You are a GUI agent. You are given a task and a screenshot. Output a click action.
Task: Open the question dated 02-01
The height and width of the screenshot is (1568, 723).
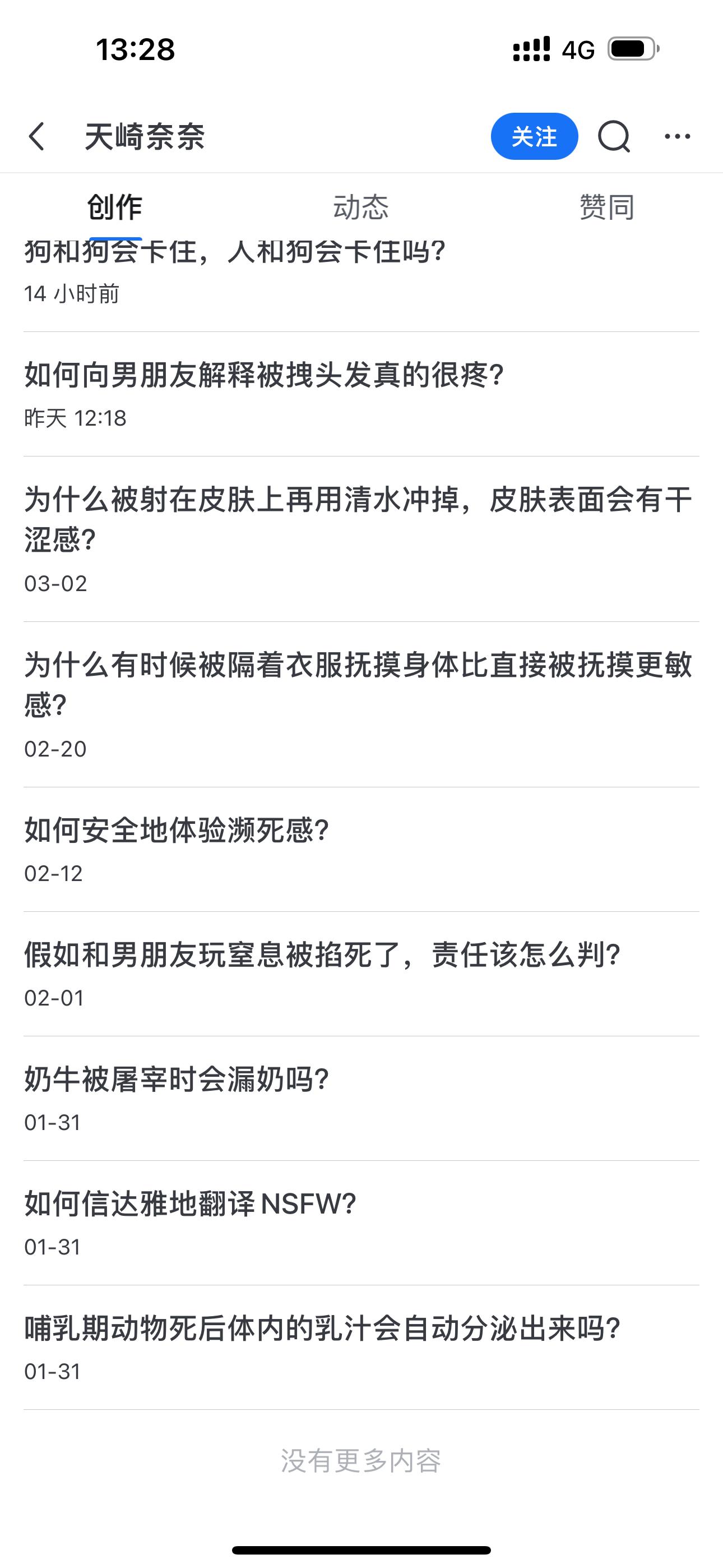pyautogui.click(x=361, y=975)
